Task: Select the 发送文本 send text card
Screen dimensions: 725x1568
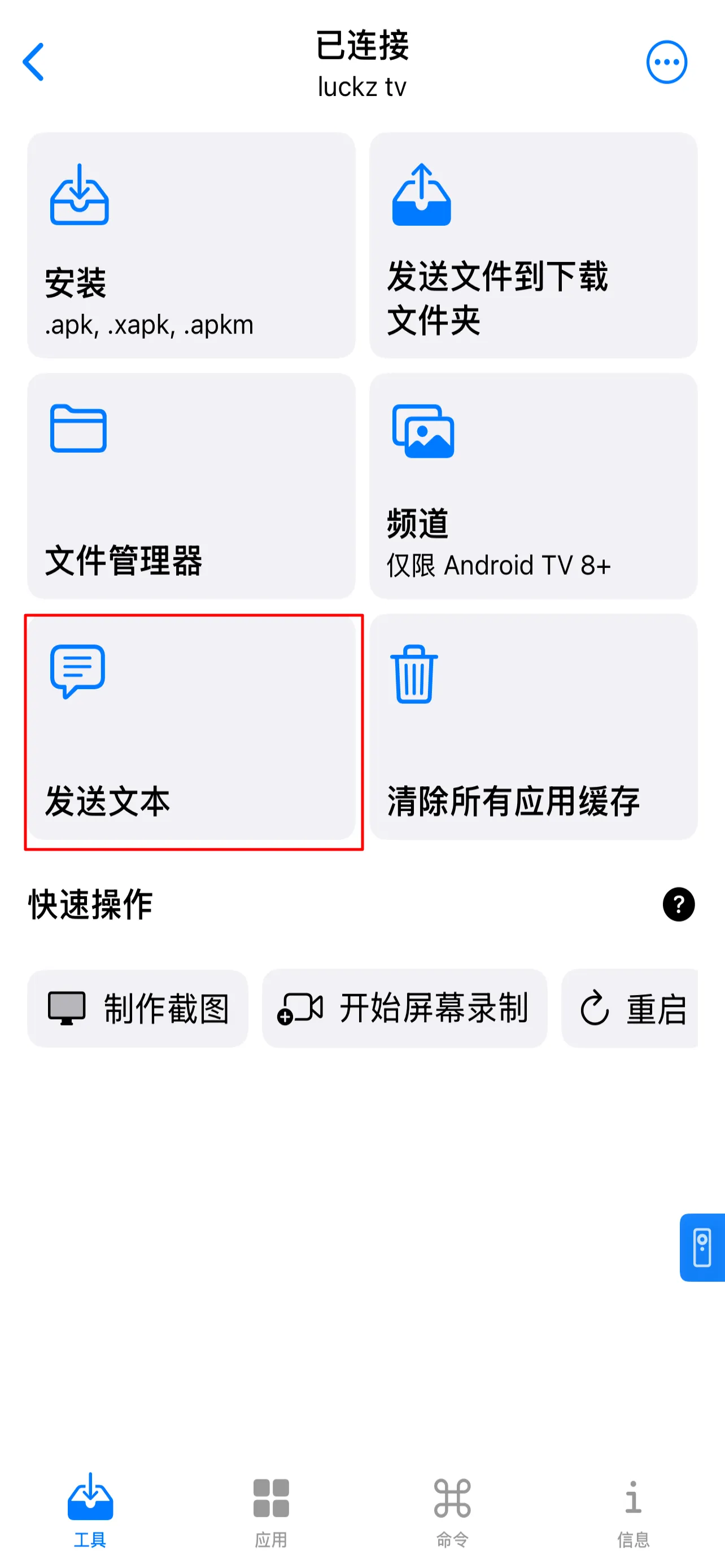Action: pyautogui.click(x=191, y=728)
